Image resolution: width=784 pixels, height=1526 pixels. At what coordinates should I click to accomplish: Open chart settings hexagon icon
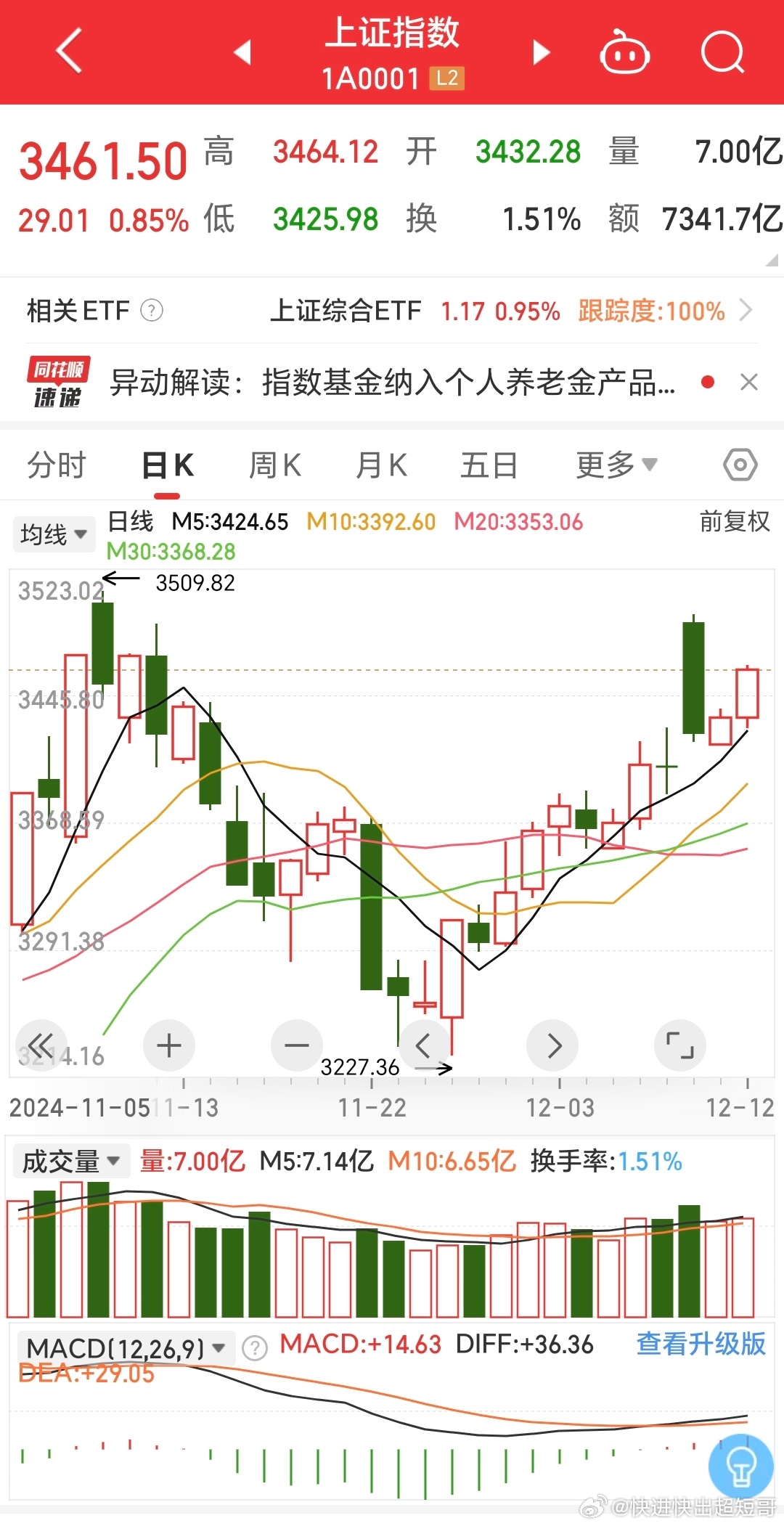pyautogui.click(x=740, y=465)
